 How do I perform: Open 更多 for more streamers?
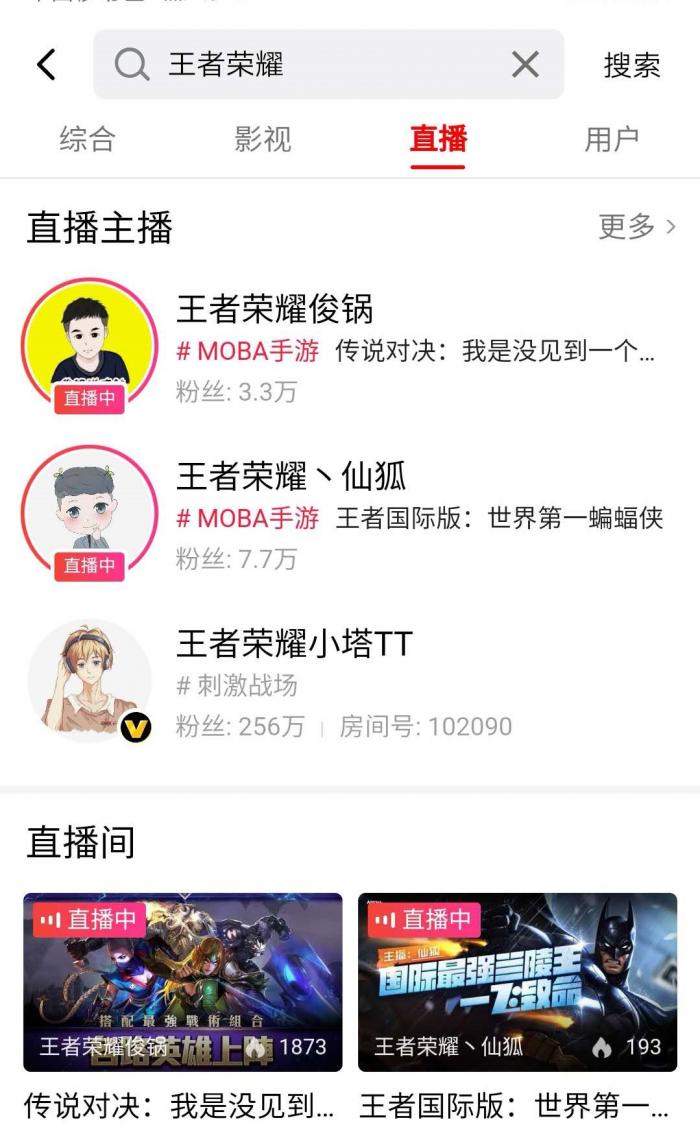tap(636, 227)
